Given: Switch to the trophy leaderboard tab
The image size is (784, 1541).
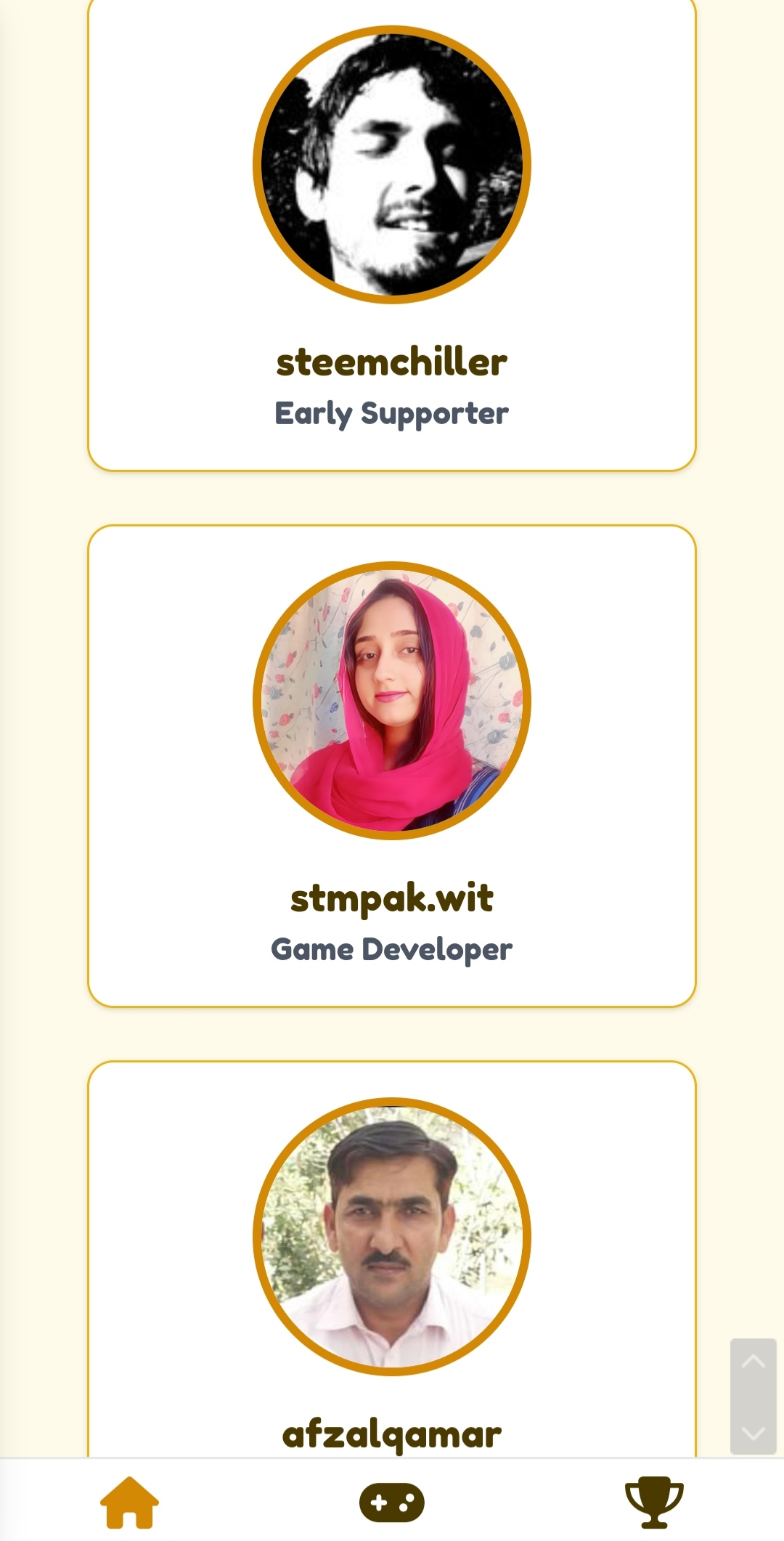Looking at the screenshot, I should [x=654, y=1503].
